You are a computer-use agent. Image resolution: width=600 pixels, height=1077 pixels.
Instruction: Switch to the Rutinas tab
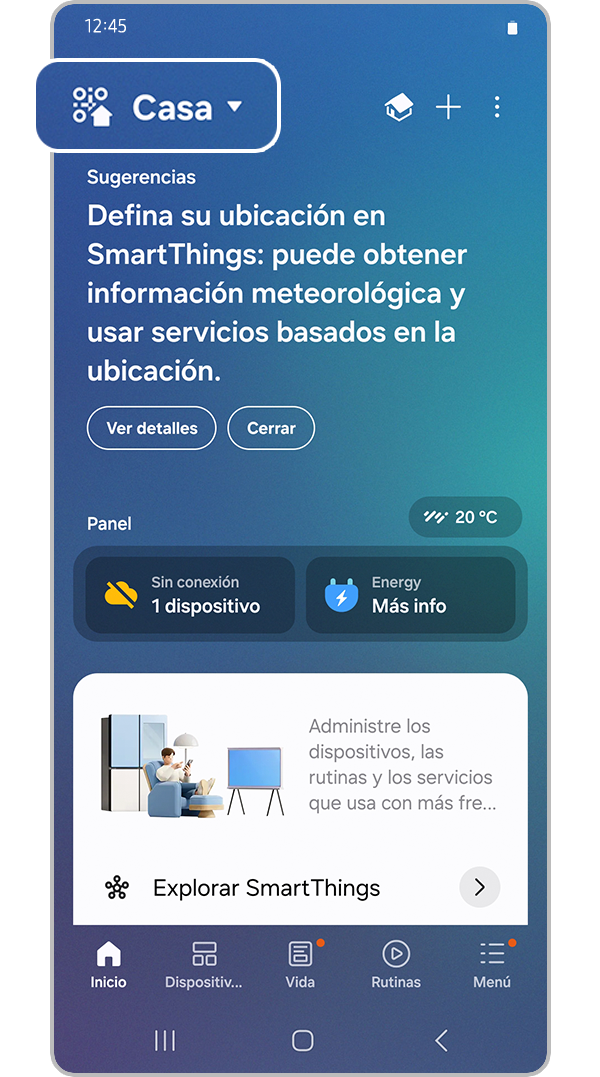tap(396, 964)
